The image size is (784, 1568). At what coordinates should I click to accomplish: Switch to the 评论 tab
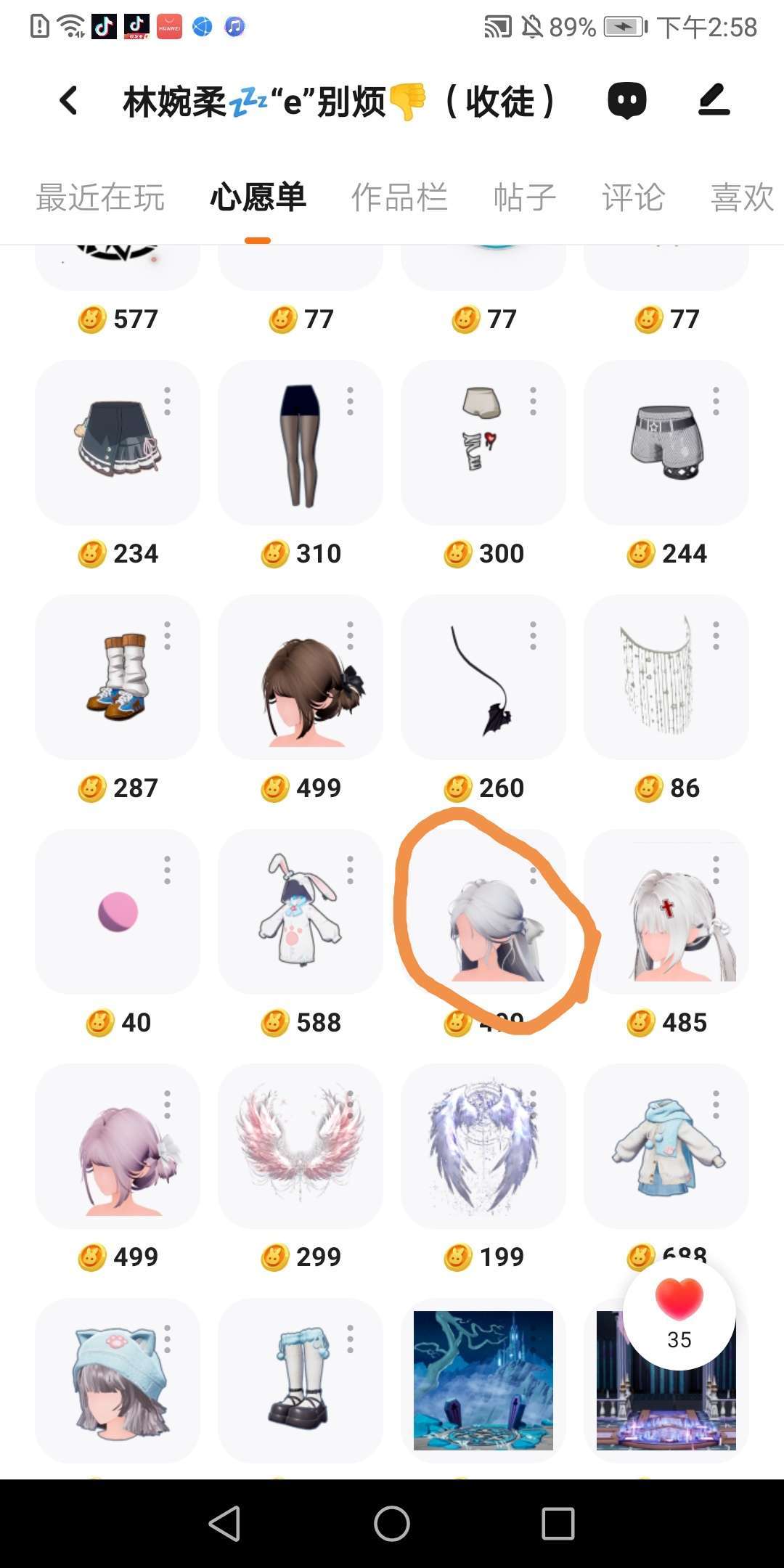click(633, 197)
